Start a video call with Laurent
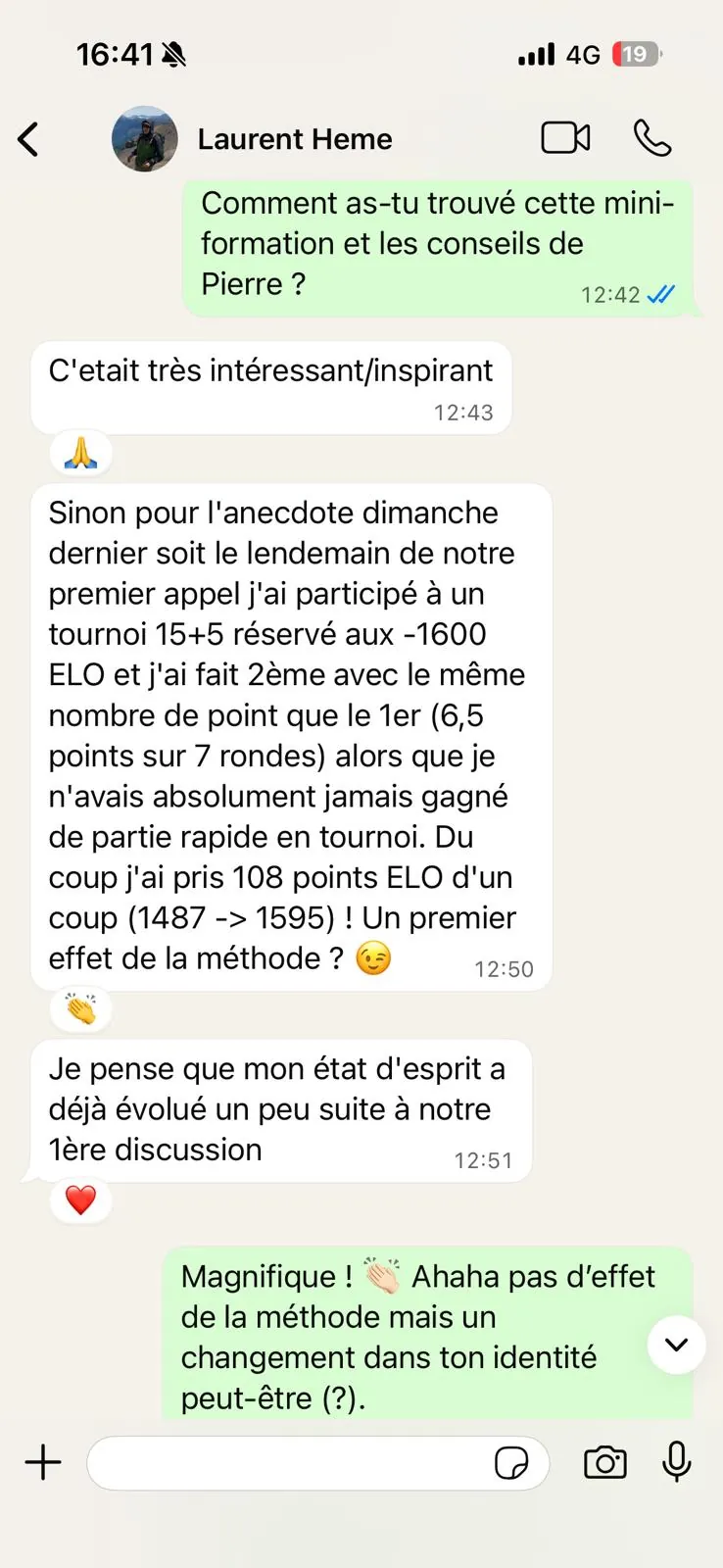 coord(565,138)
